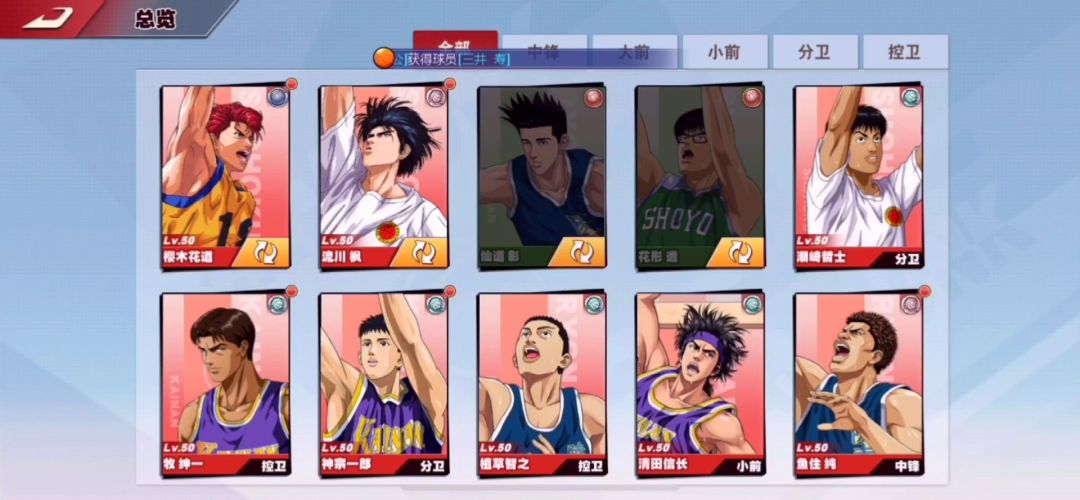Select the 仙道 彰 player card

point(542,177)
